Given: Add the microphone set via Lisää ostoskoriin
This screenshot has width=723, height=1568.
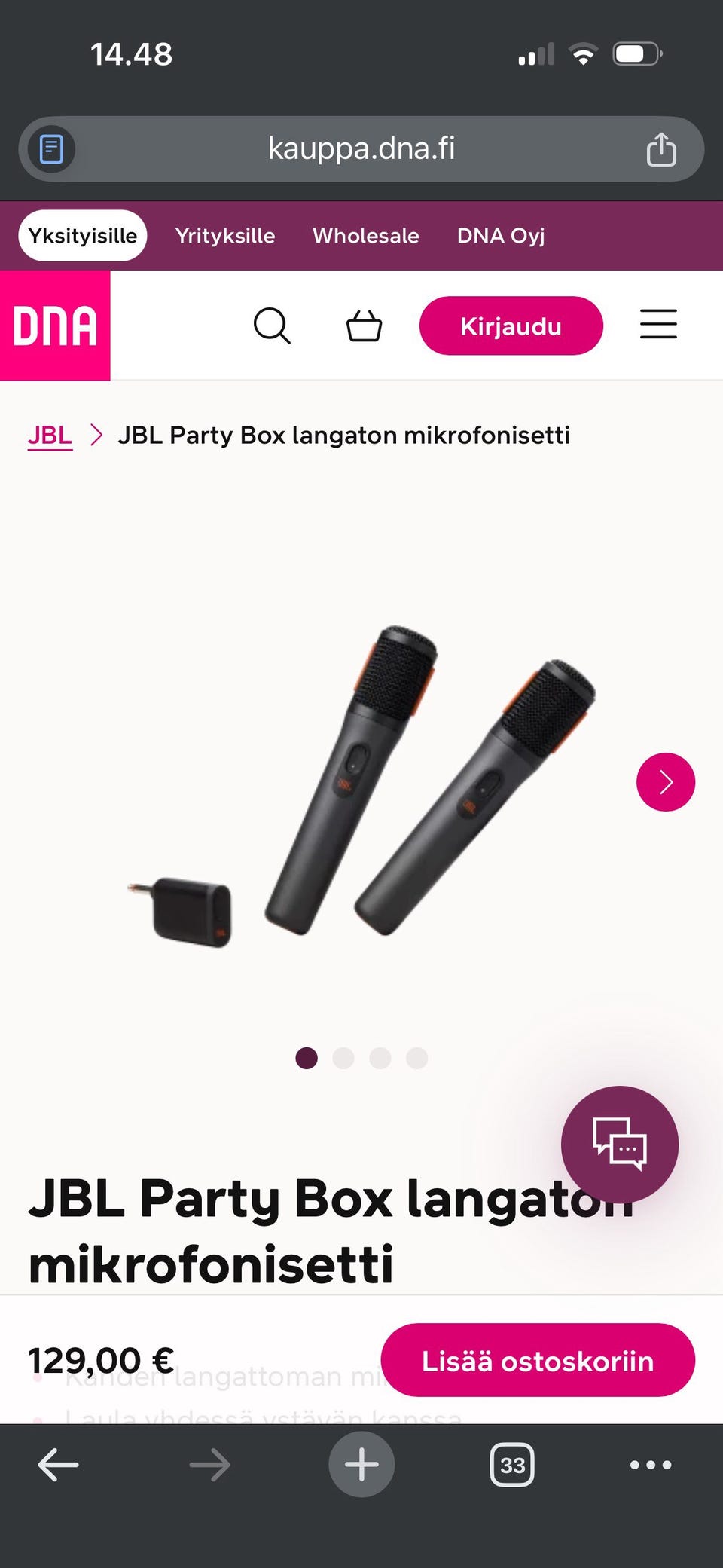Looking at the screenshot, I should point(537,1360).
